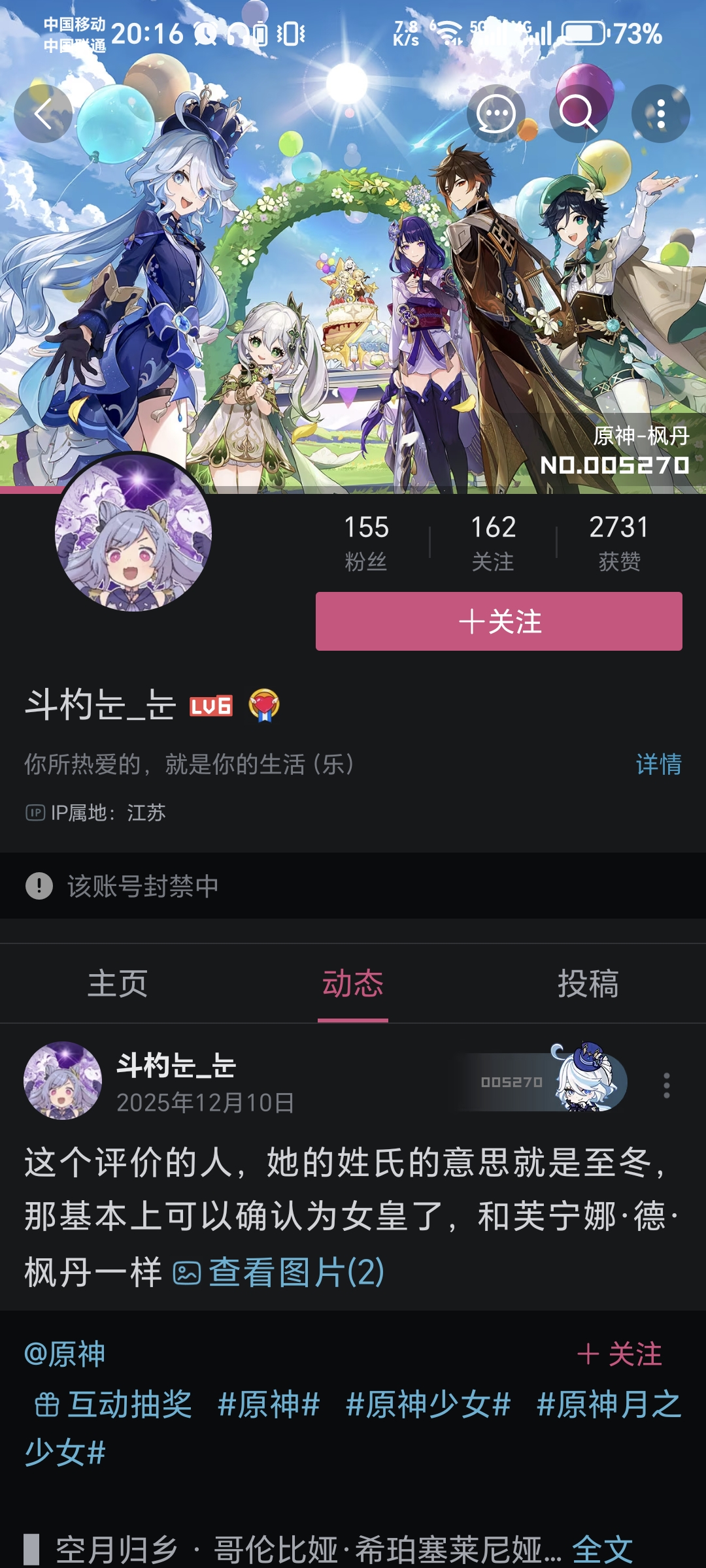Switch to the 投稿 tab
Image resolution: width=706 pixels, height=1568 pixels.
click(x=588, y=983)
